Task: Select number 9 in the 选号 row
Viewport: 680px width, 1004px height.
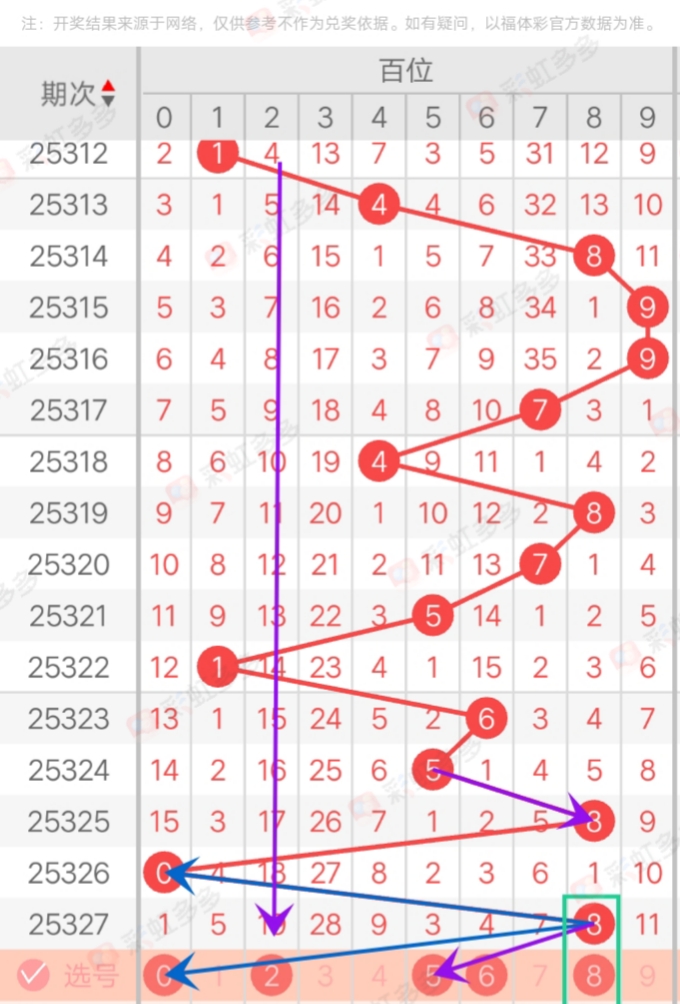Action: pyautogui.click(x=648, y=974)
